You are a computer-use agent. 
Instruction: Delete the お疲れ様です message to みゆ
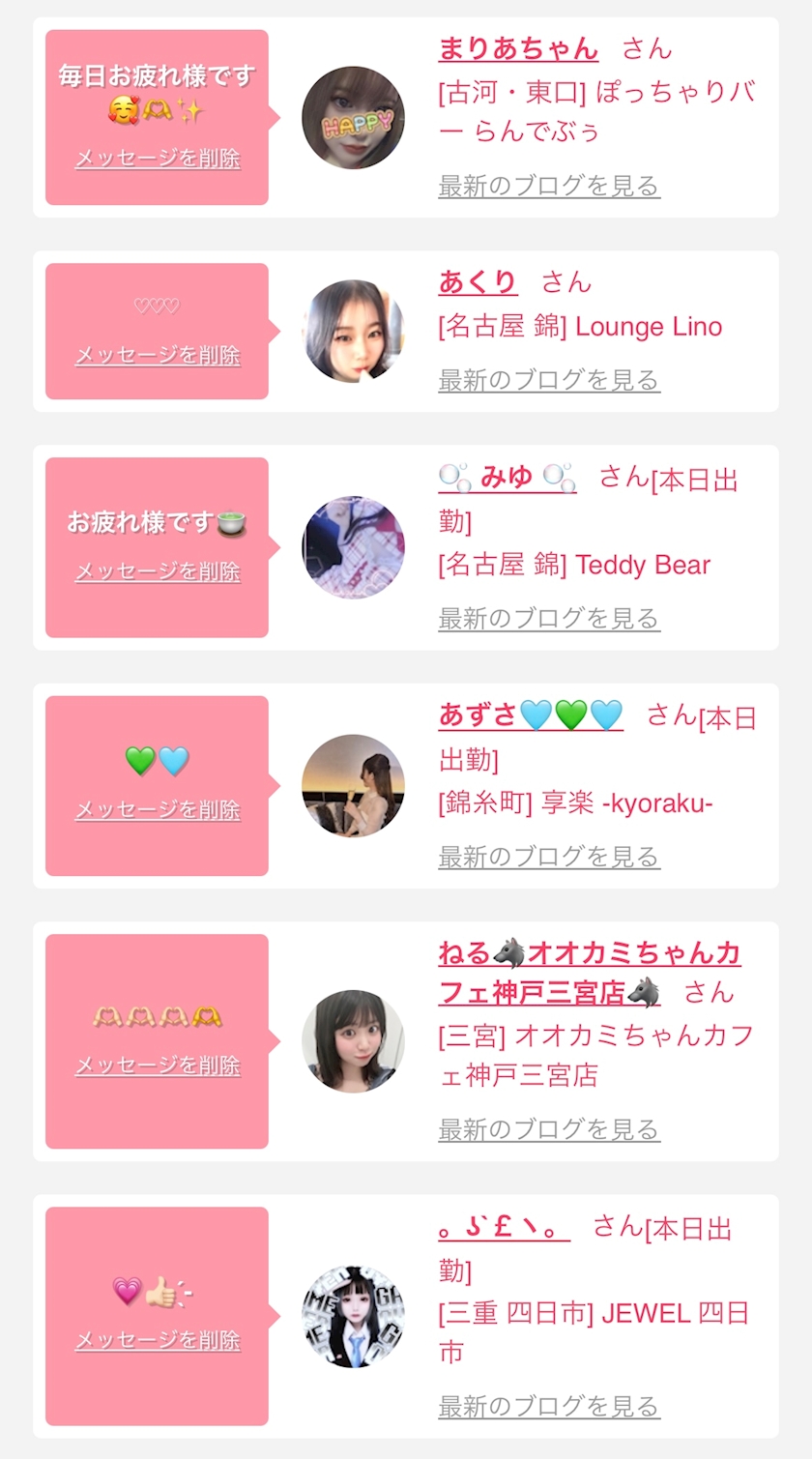click(x=158, y=571)
